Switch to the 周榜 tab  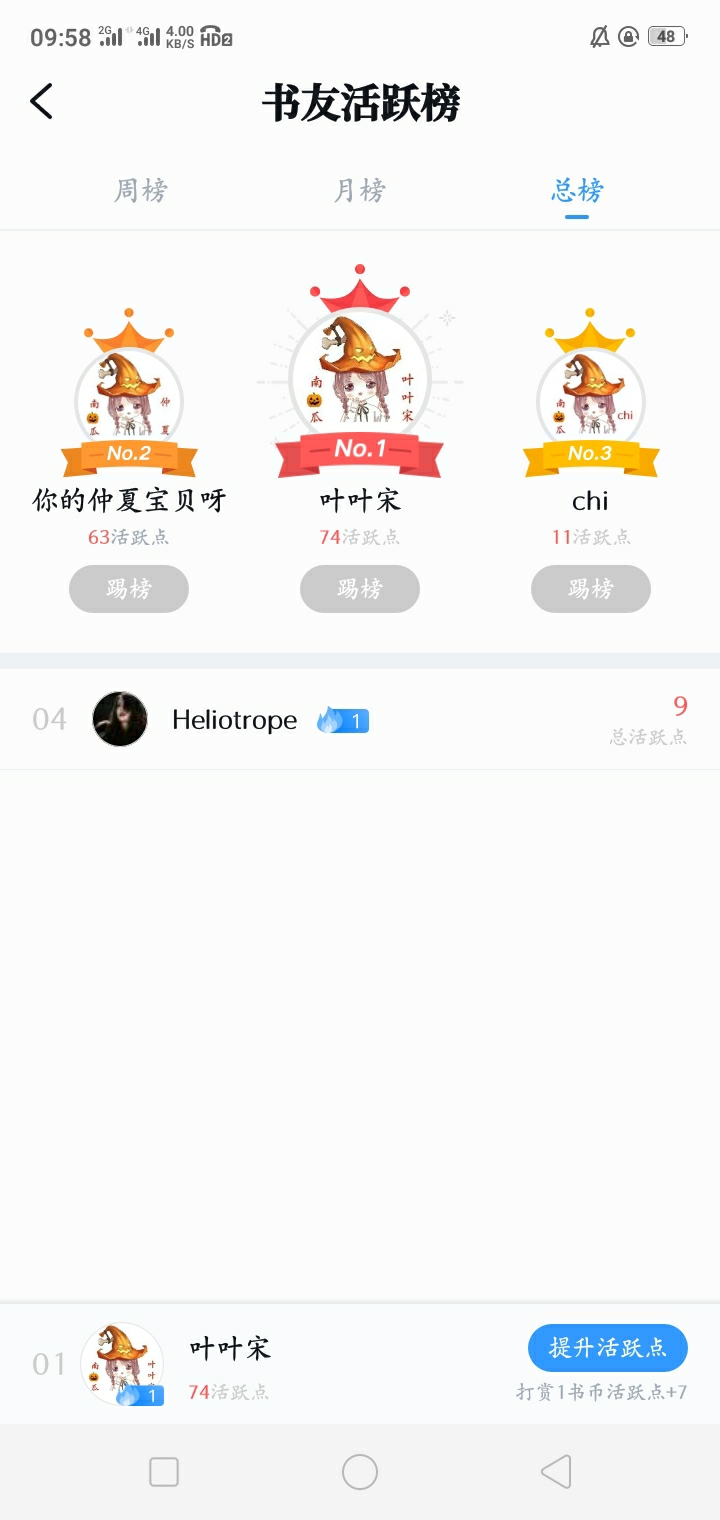click(x=141, y=190)
